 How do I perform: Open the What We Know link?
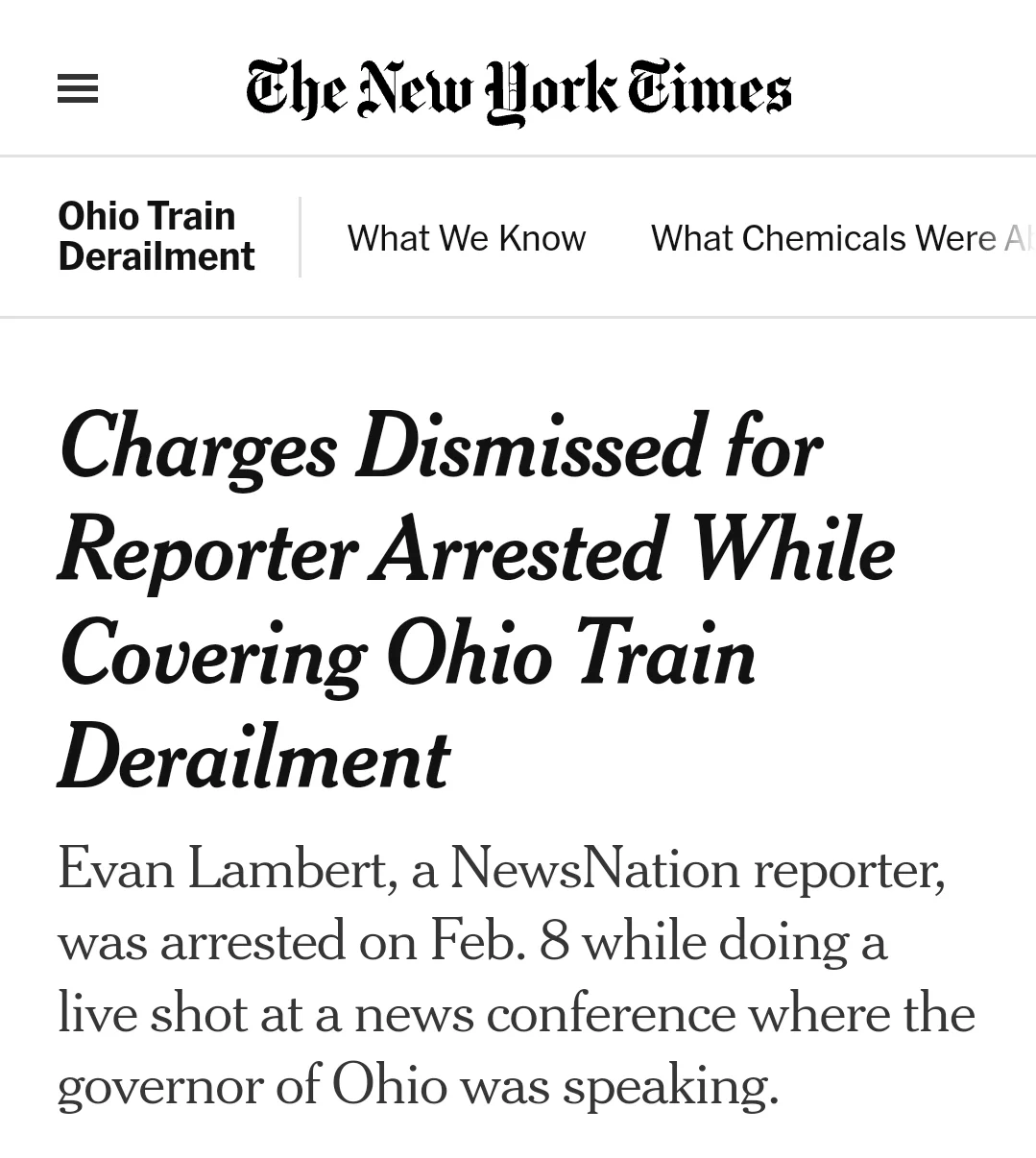pyautogui.click(x=467, y=238)
